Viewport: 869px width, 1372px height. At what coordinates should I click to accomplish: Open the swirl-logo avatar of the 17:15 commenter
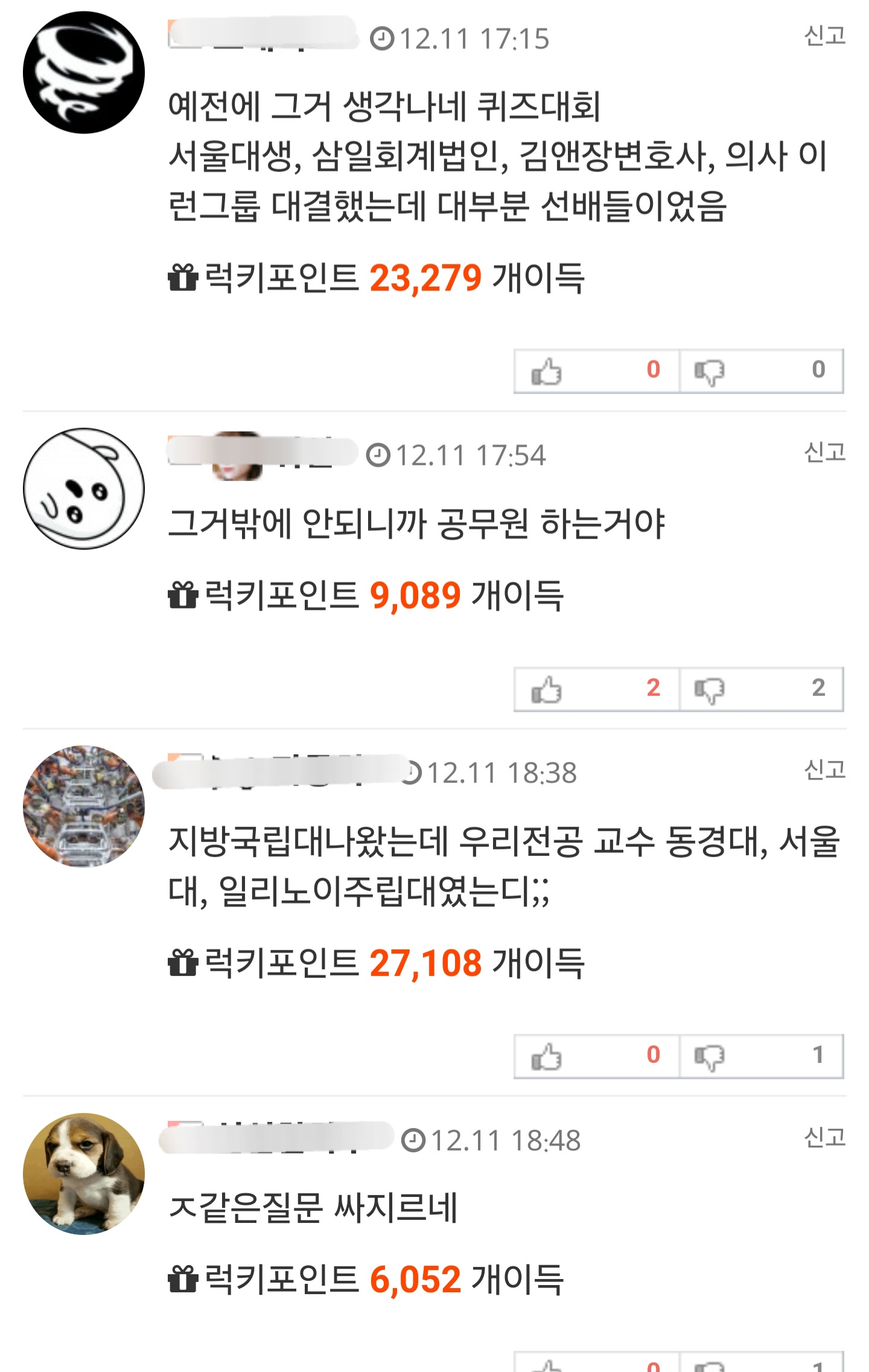(84, 72)
